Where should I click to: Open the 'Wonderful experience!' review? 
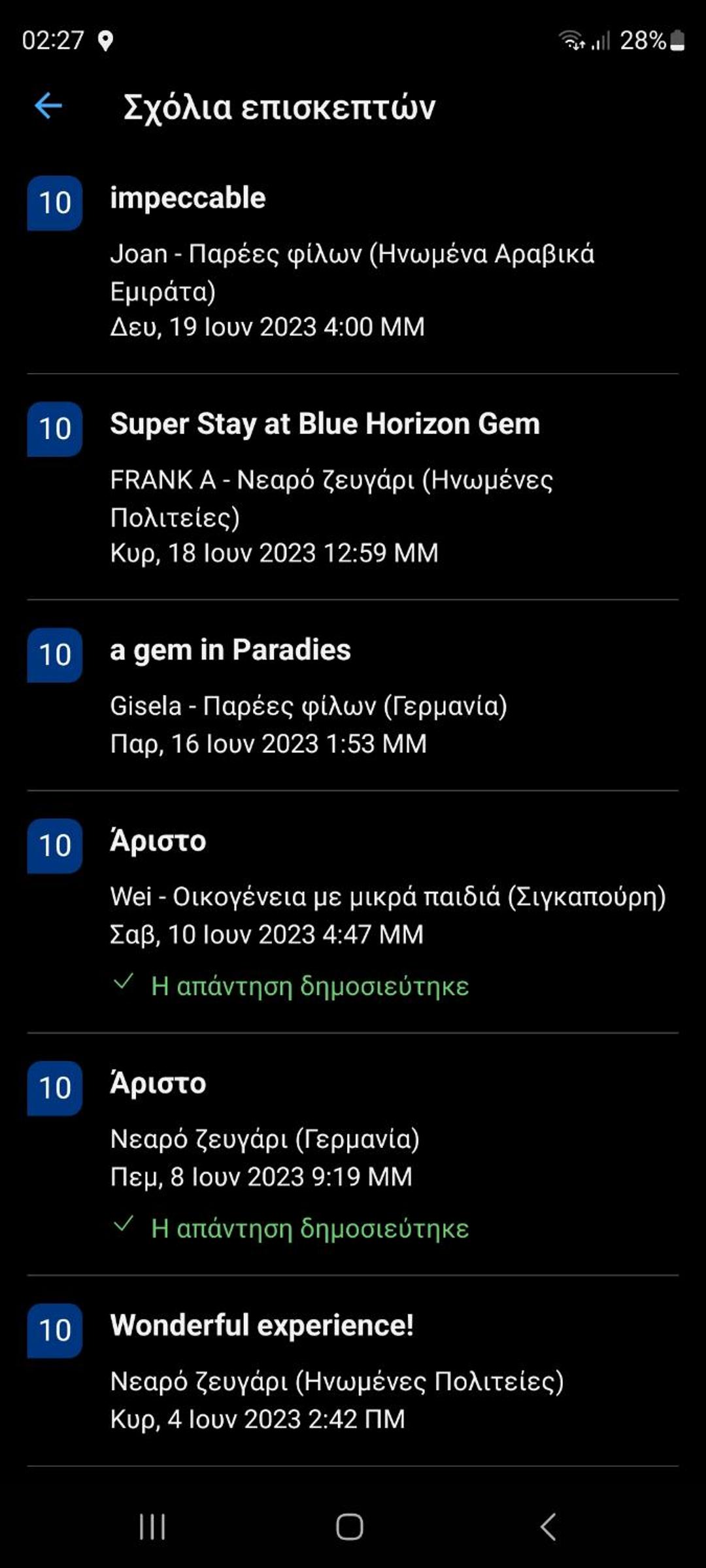click(x=353, y=1371)
